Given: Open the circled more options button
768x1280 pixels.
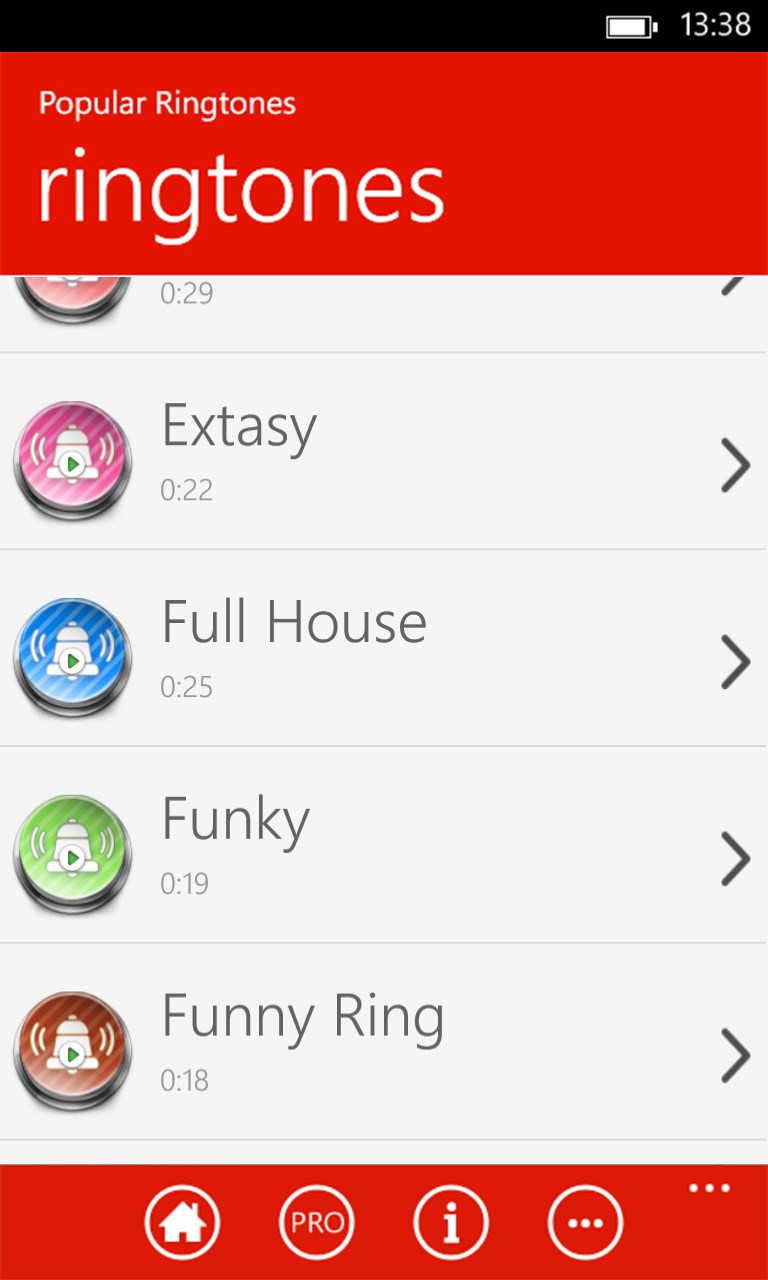Looking at the screenshot, I should (585, 1222).
